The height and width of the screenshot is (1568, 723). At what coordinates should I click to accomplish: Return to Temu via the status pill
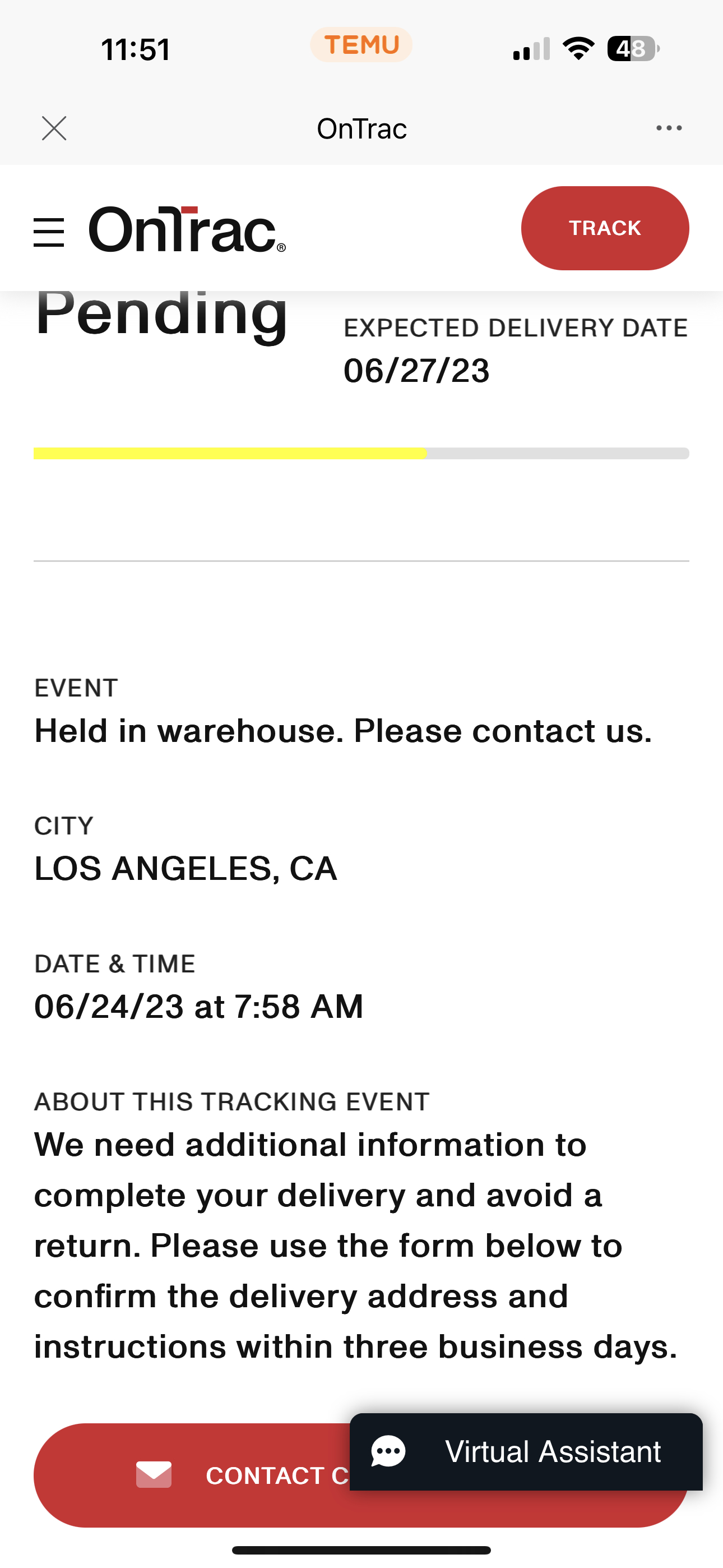(x=361, y=45)
